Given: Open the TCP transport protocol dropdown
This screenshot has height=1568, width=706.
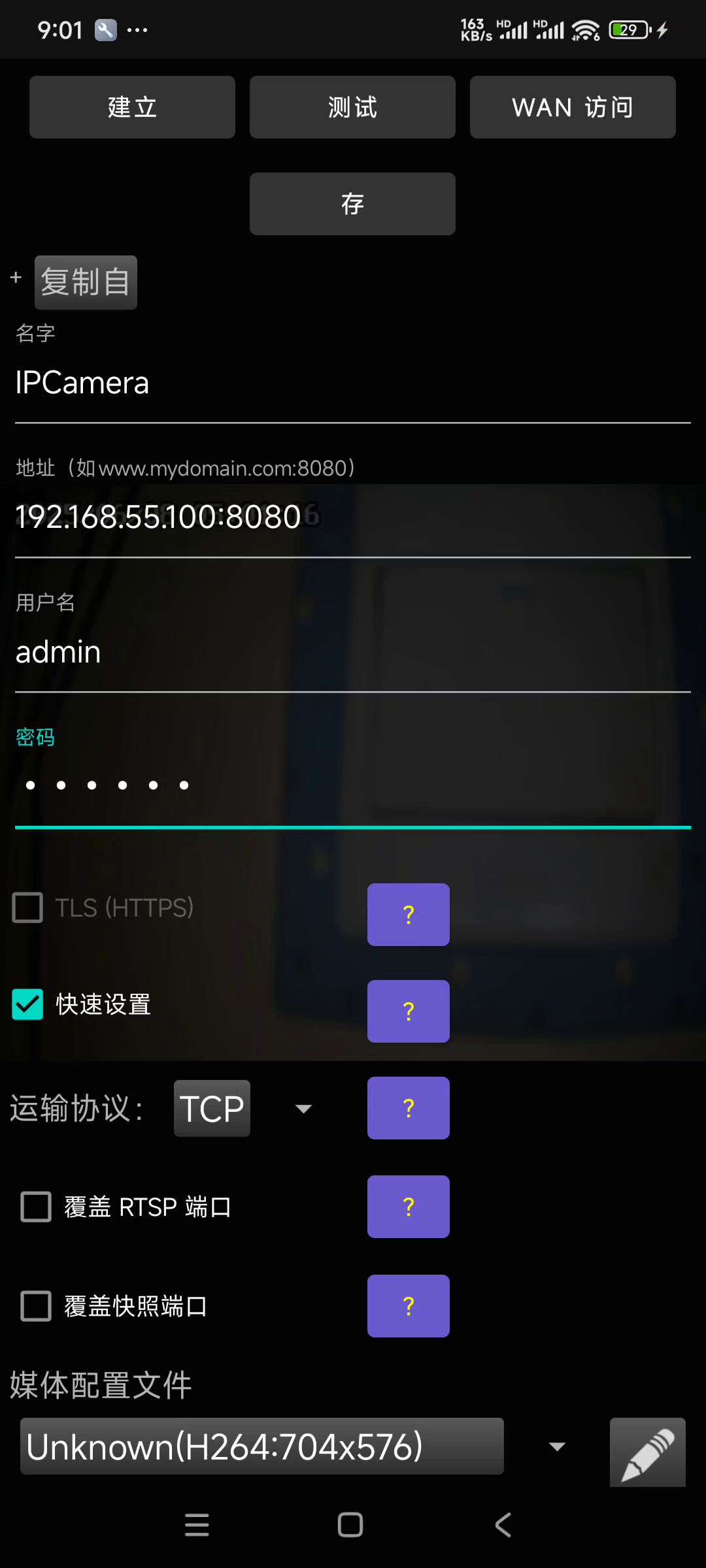Looking at the screenshot, I should tap(212, 1107).
